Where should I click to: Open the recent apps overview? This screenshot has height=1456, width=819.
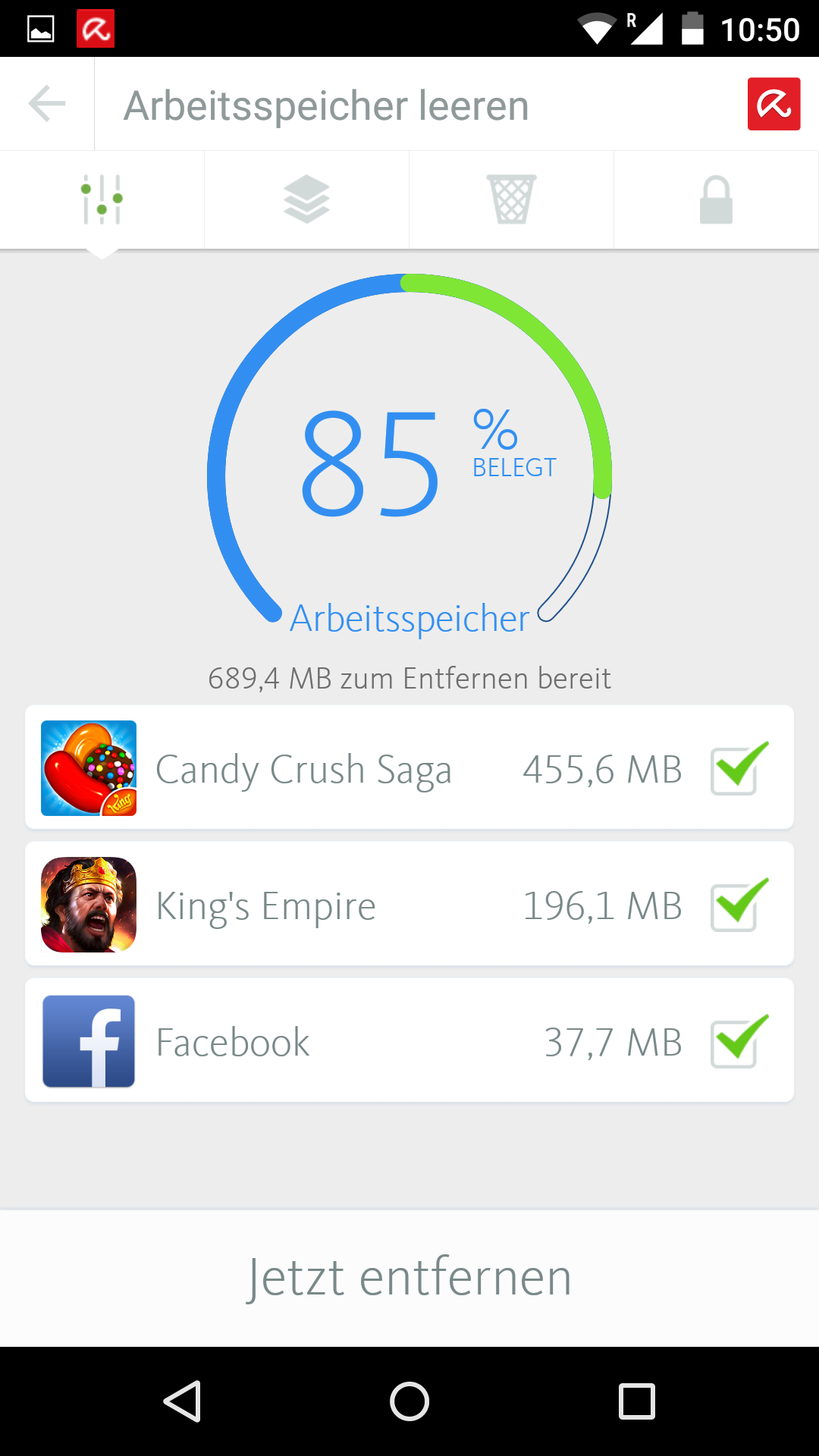(637, 1401)
